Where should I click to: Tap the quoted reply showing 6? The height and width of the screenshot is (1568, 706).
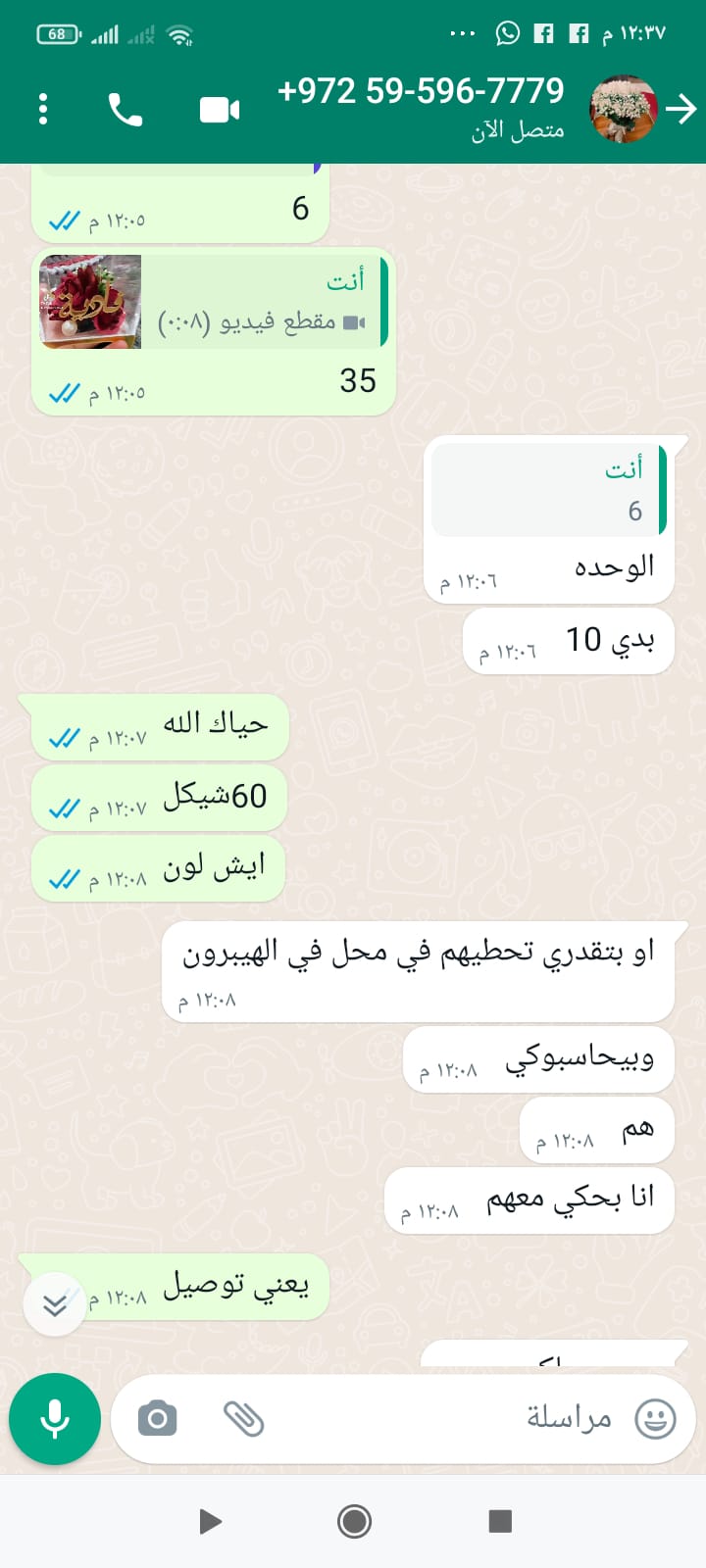click(549, 490)
